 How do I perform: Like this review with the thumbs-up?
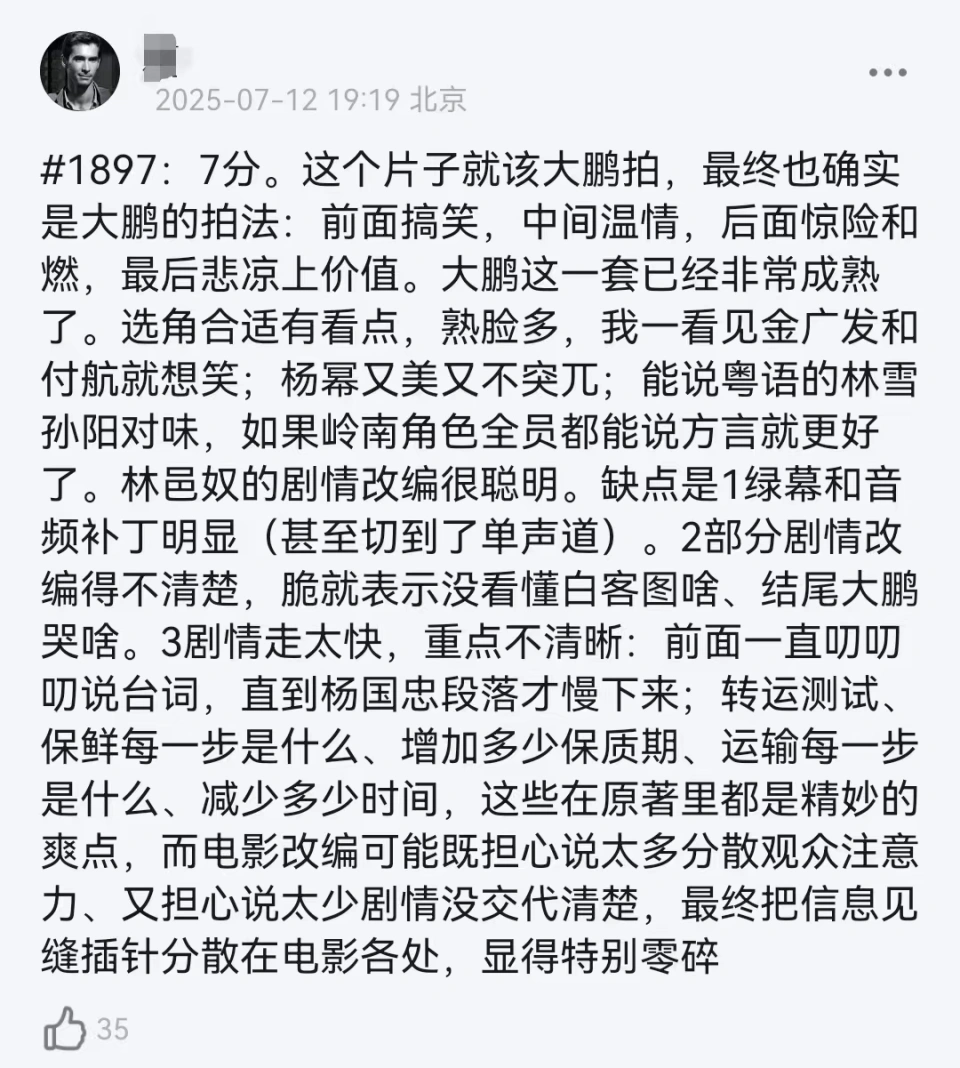coord(66,1027)
